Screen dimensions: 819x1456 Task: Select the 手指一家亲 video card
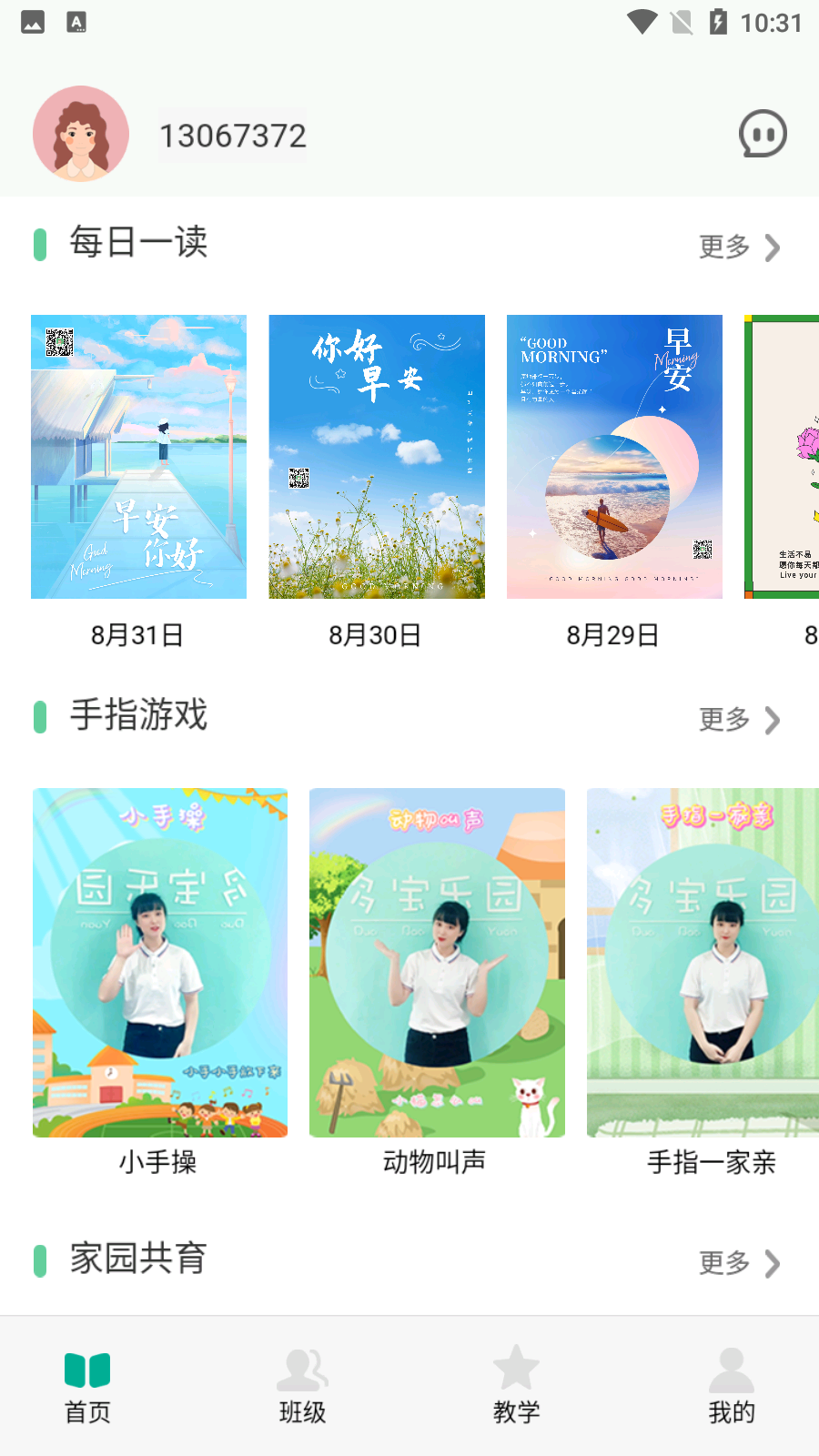coord(703,963)
